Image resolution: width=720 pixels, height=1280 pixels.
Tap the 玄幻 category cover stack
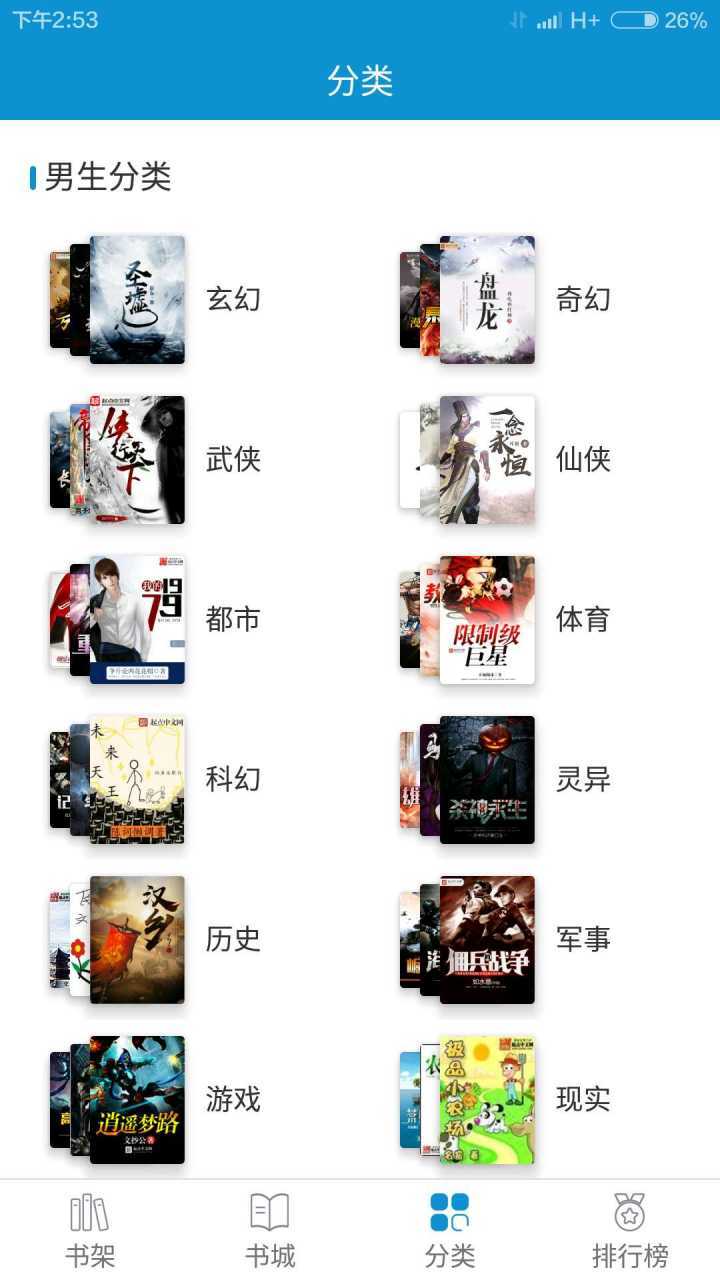click(x=120, y=298)
